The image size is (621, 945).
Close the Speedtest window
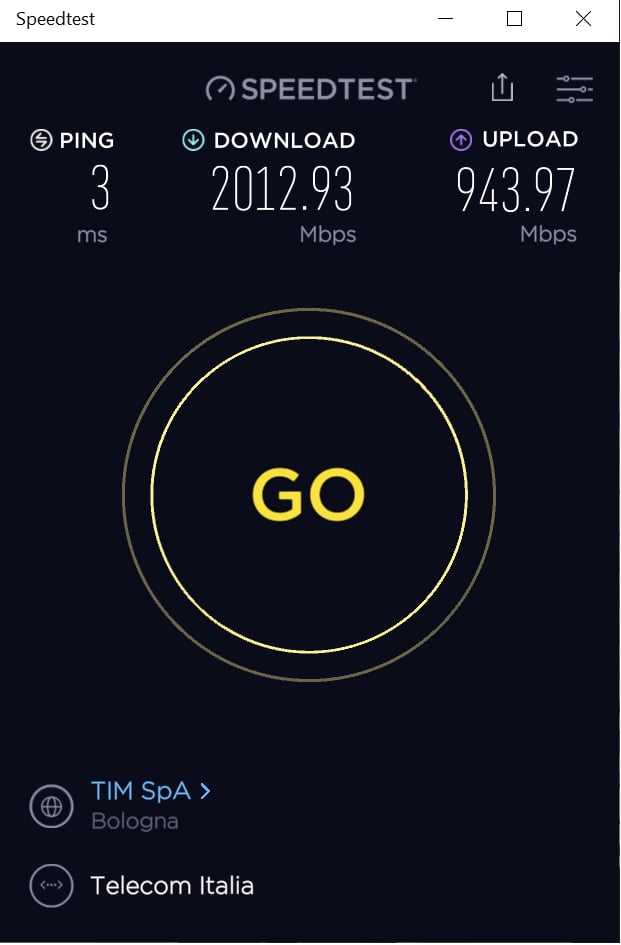[x=584, y=19]
